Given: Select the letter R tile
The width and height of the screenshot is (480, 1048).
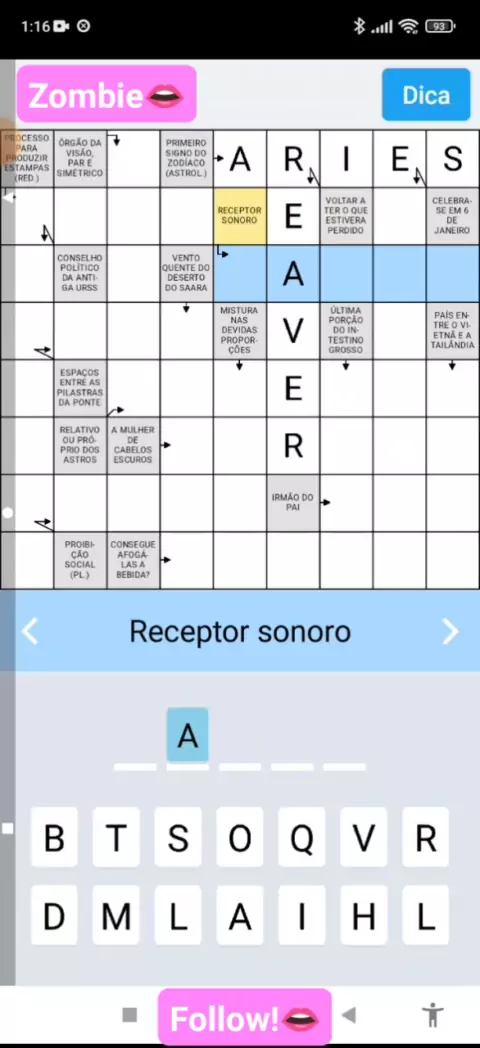Looking at the screenshot, I should coord(425,837).
